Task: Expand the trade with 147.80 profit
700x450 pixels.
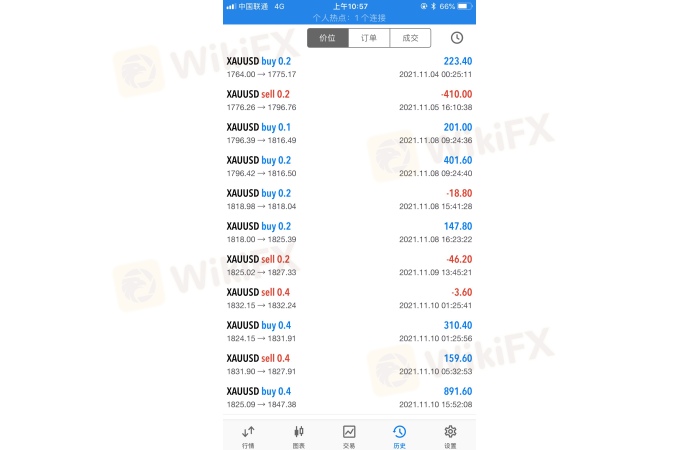Action: (349, 232)
